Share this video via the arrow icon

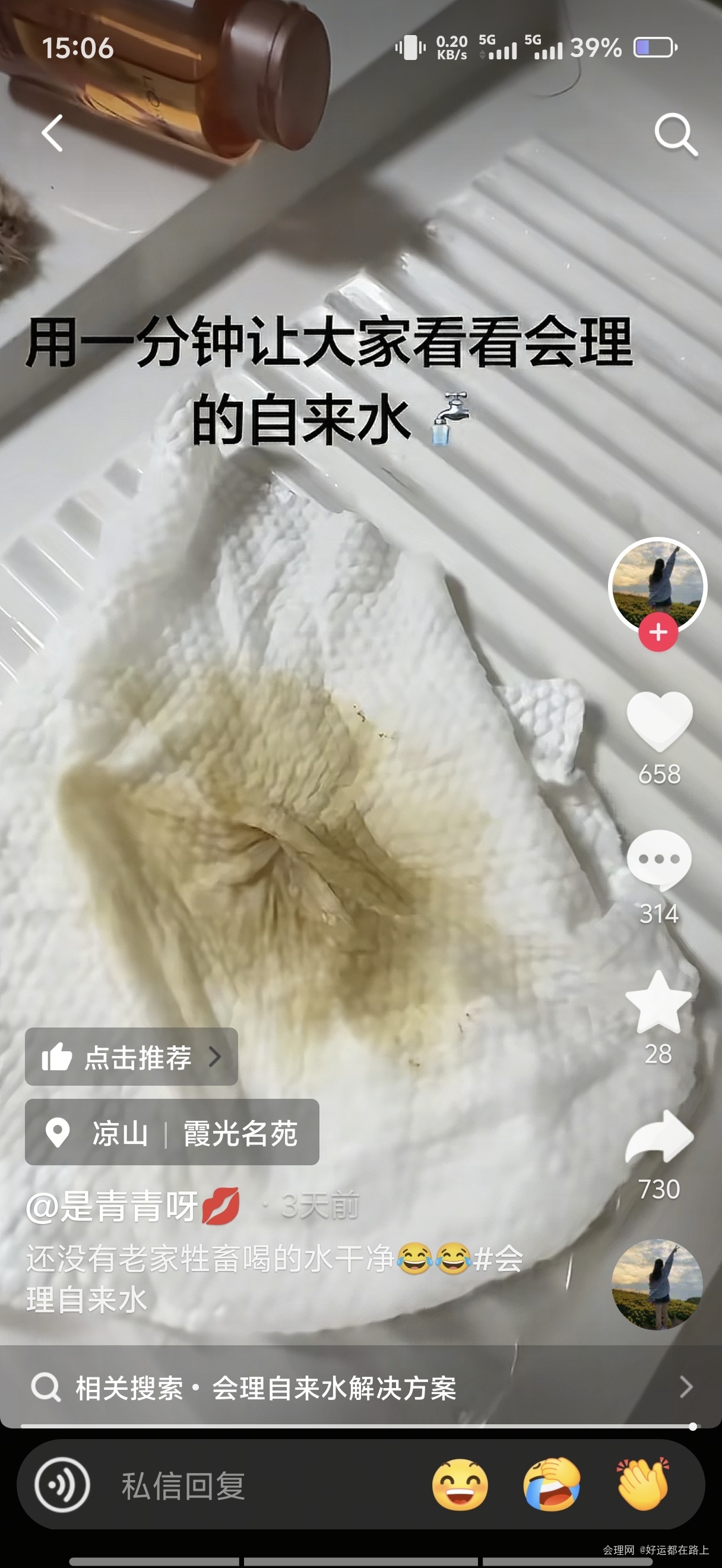coord(659,1137)
